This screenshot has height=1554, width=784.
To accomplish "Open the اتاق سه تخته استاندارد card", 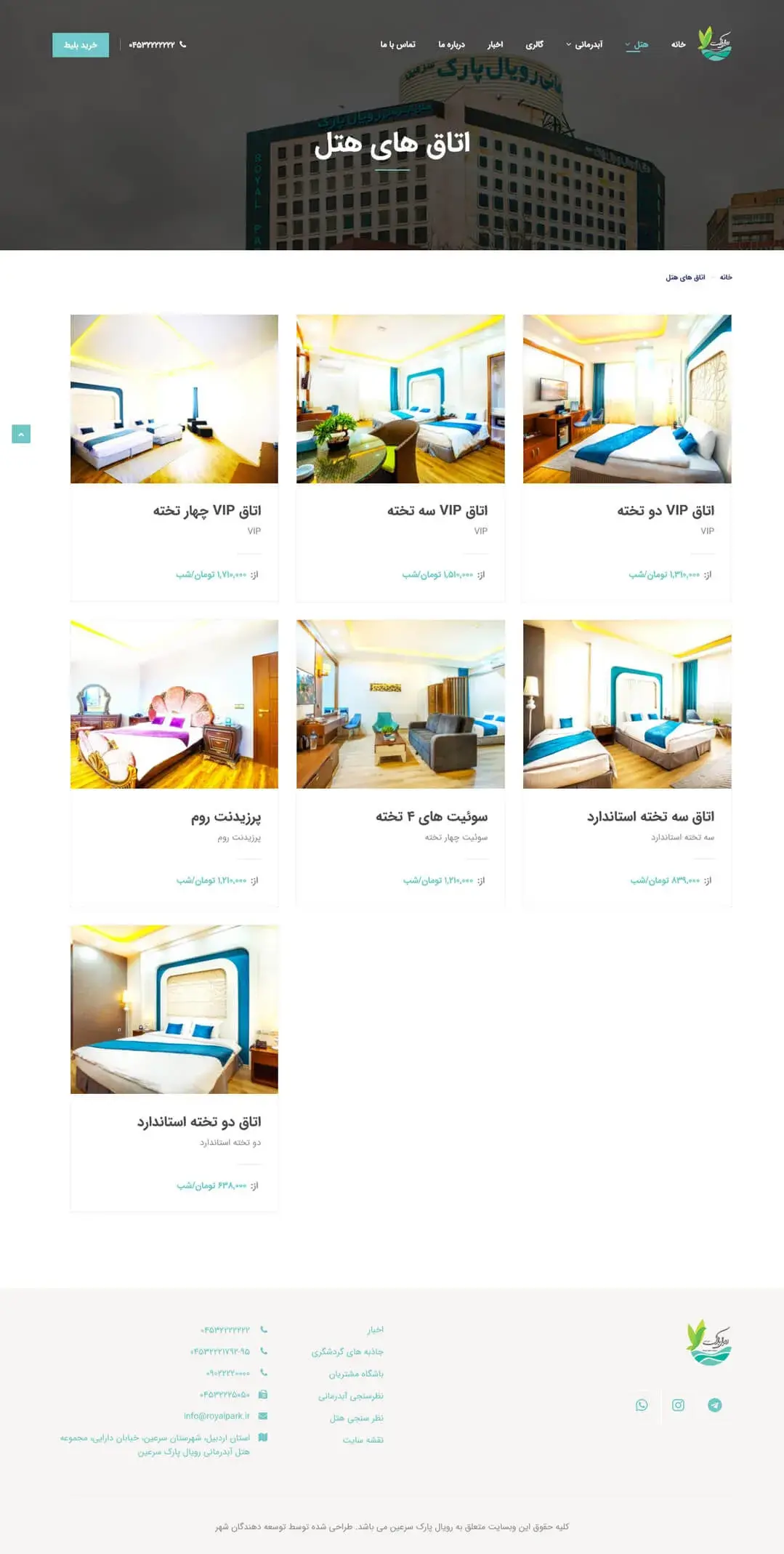I will pos(650,816).
